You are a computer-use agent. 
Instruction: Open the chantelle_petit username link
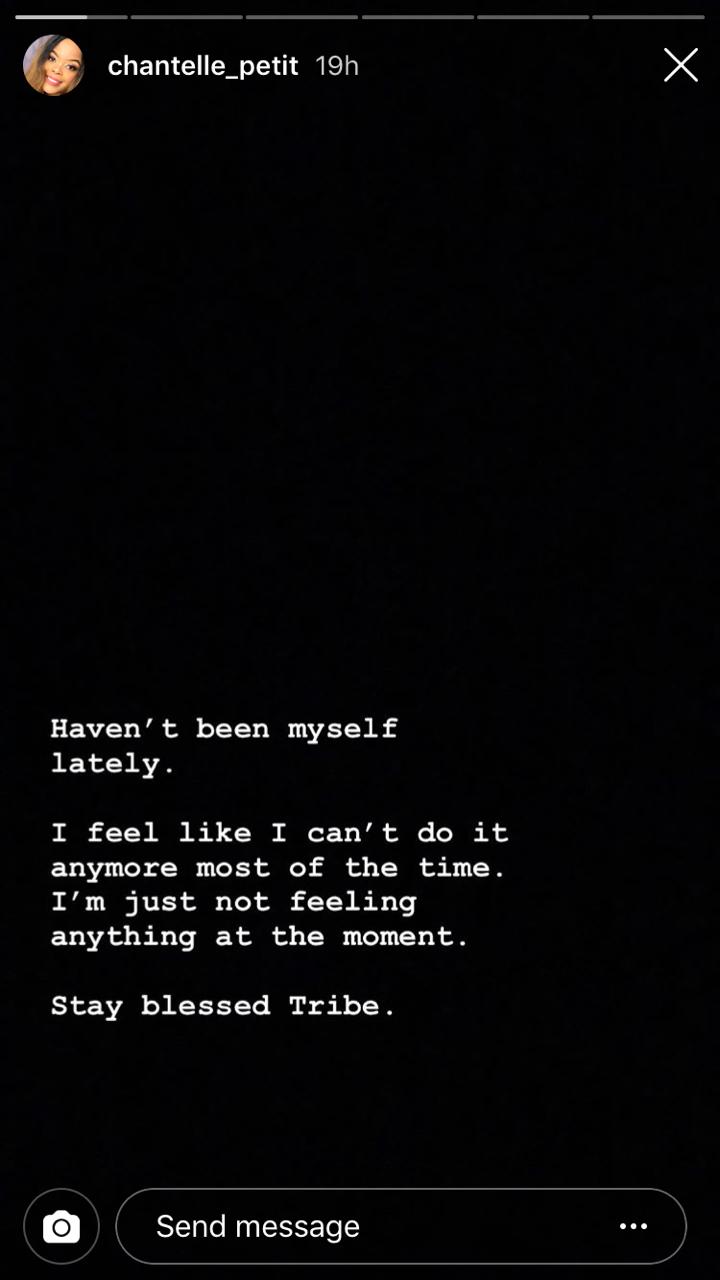pyautogui.click(x=203, y=66)
